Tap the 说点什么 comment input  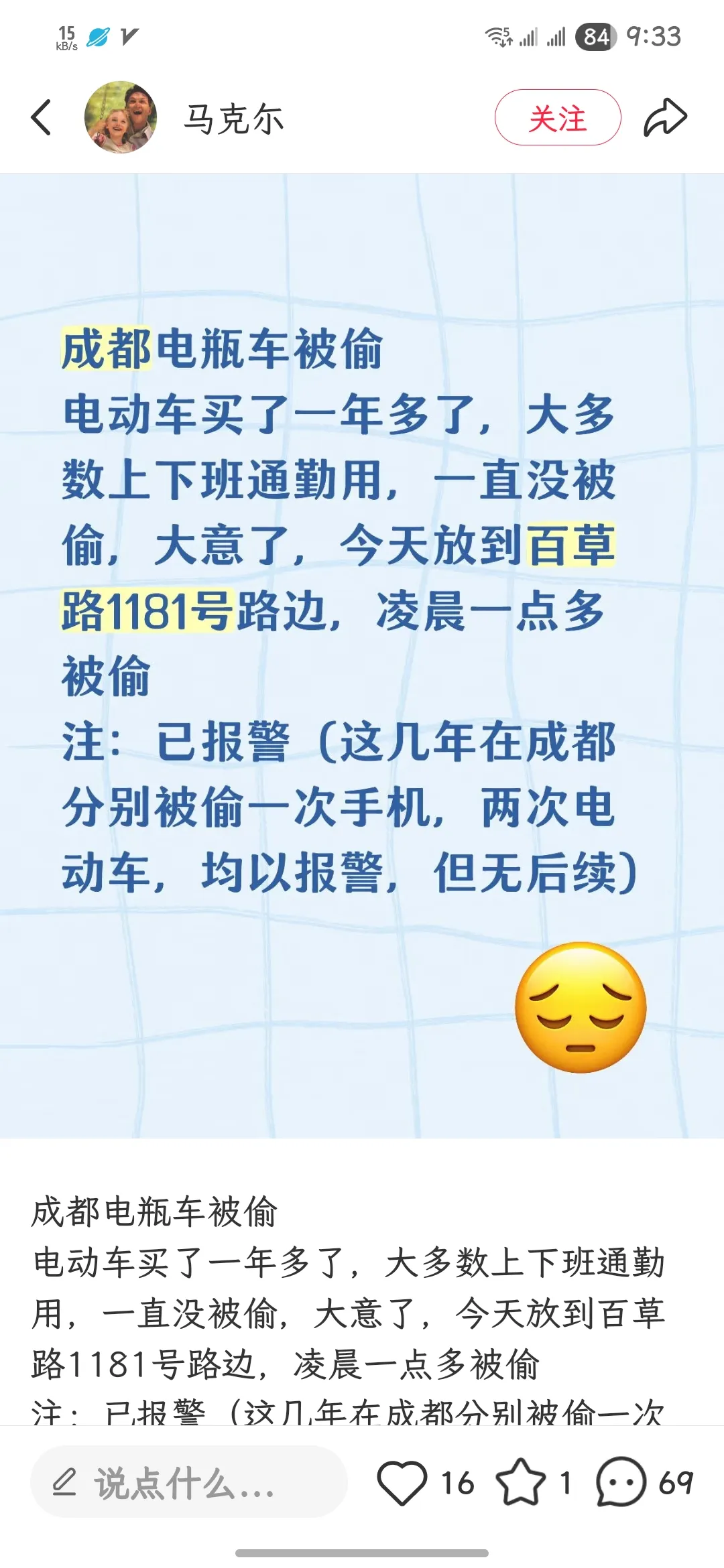tap(189, 1482)
